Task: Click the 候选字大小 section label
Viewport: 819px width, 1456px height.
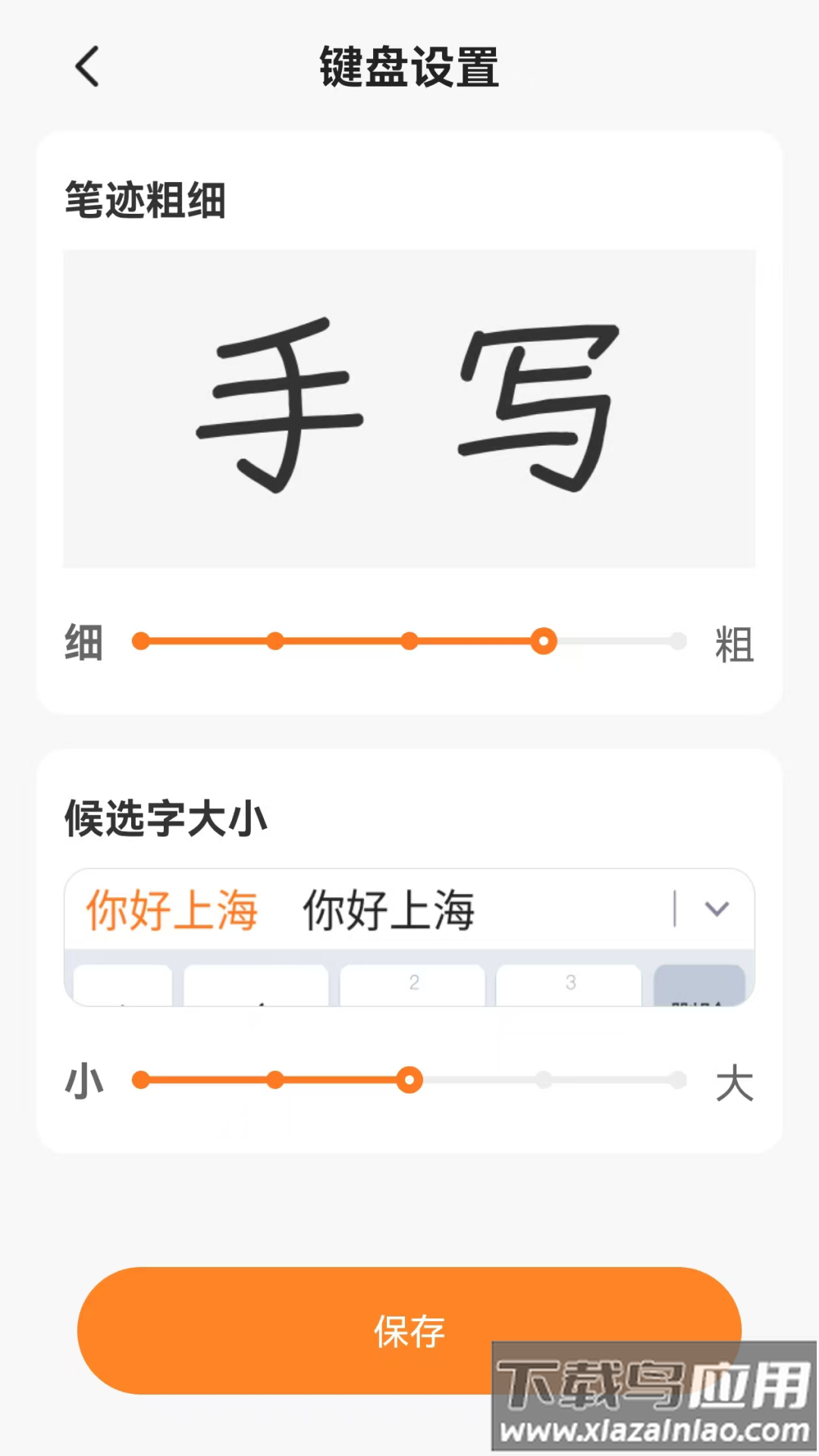Action: point(165,818)
